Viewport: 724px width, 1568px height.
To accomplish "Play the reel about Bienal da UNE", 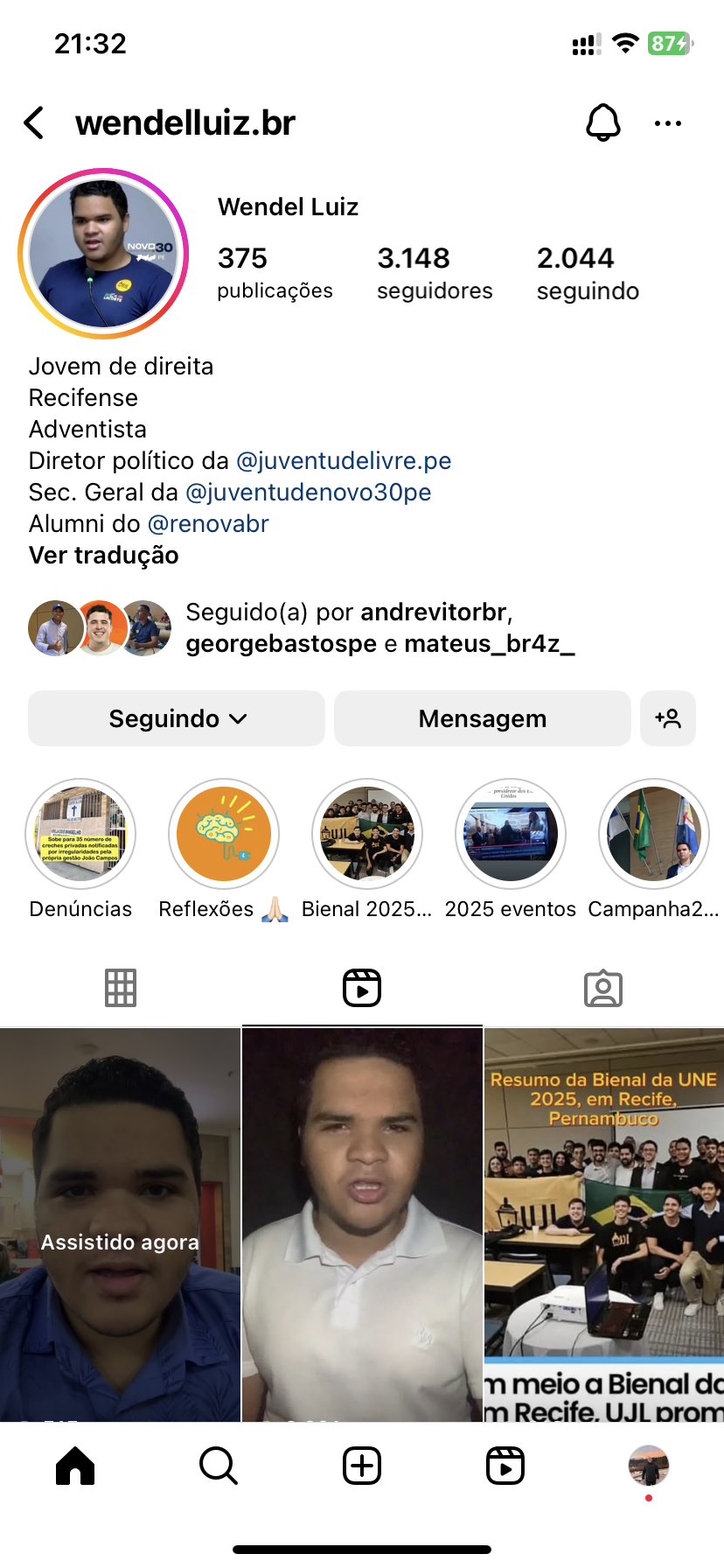I will pos(603,1224).
